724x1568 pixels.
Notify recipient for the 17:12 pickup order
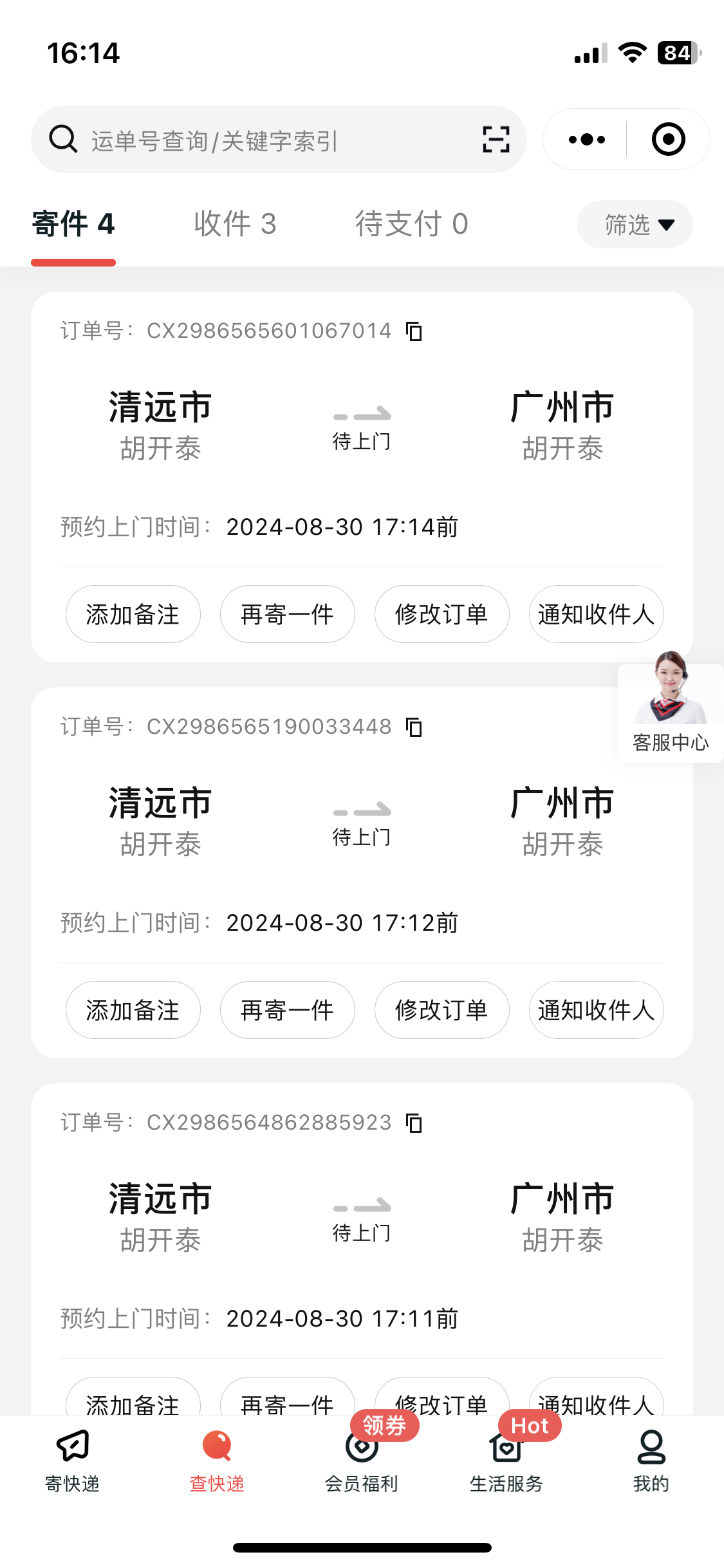click(596, 1010)
